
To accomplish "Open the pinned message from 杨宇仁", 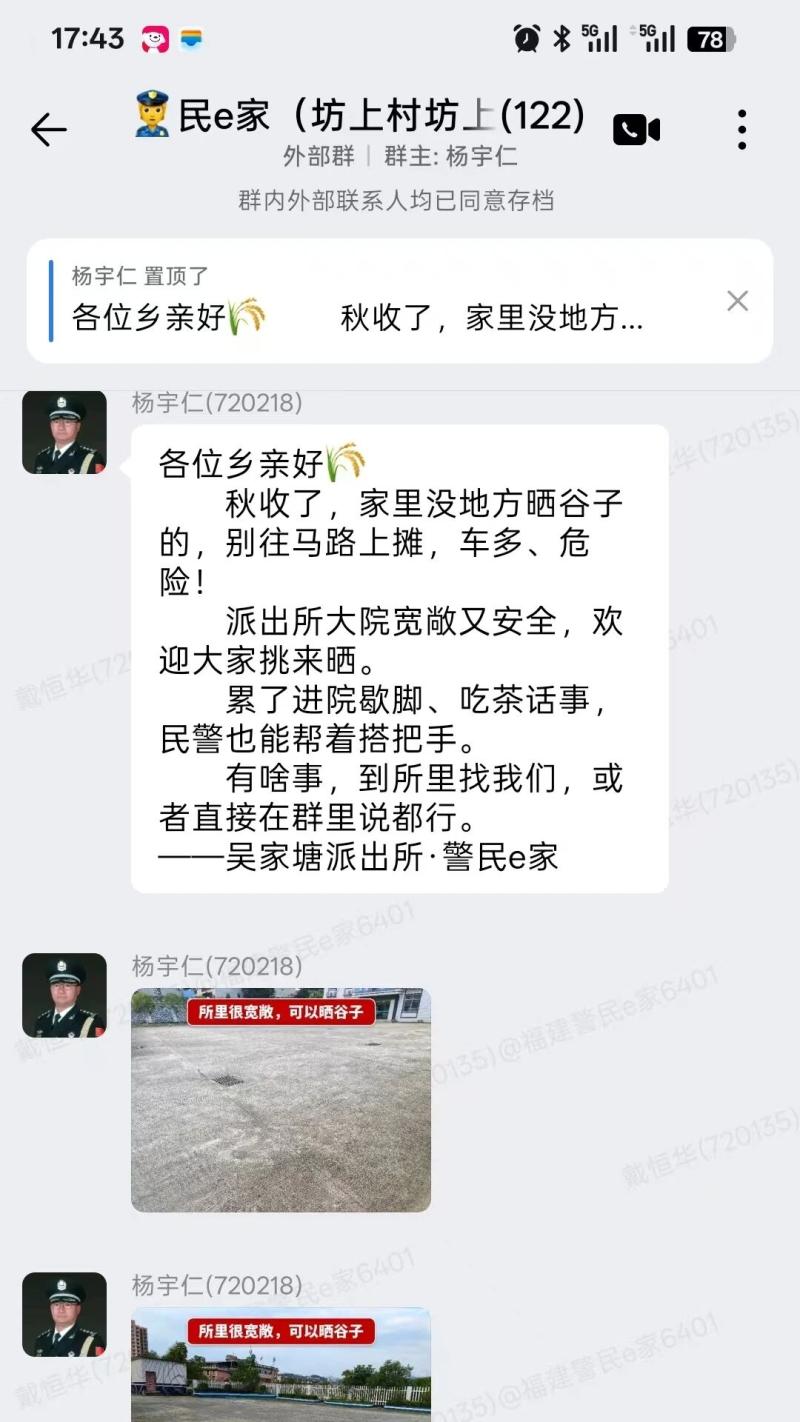I will click(x=380, y=301).
